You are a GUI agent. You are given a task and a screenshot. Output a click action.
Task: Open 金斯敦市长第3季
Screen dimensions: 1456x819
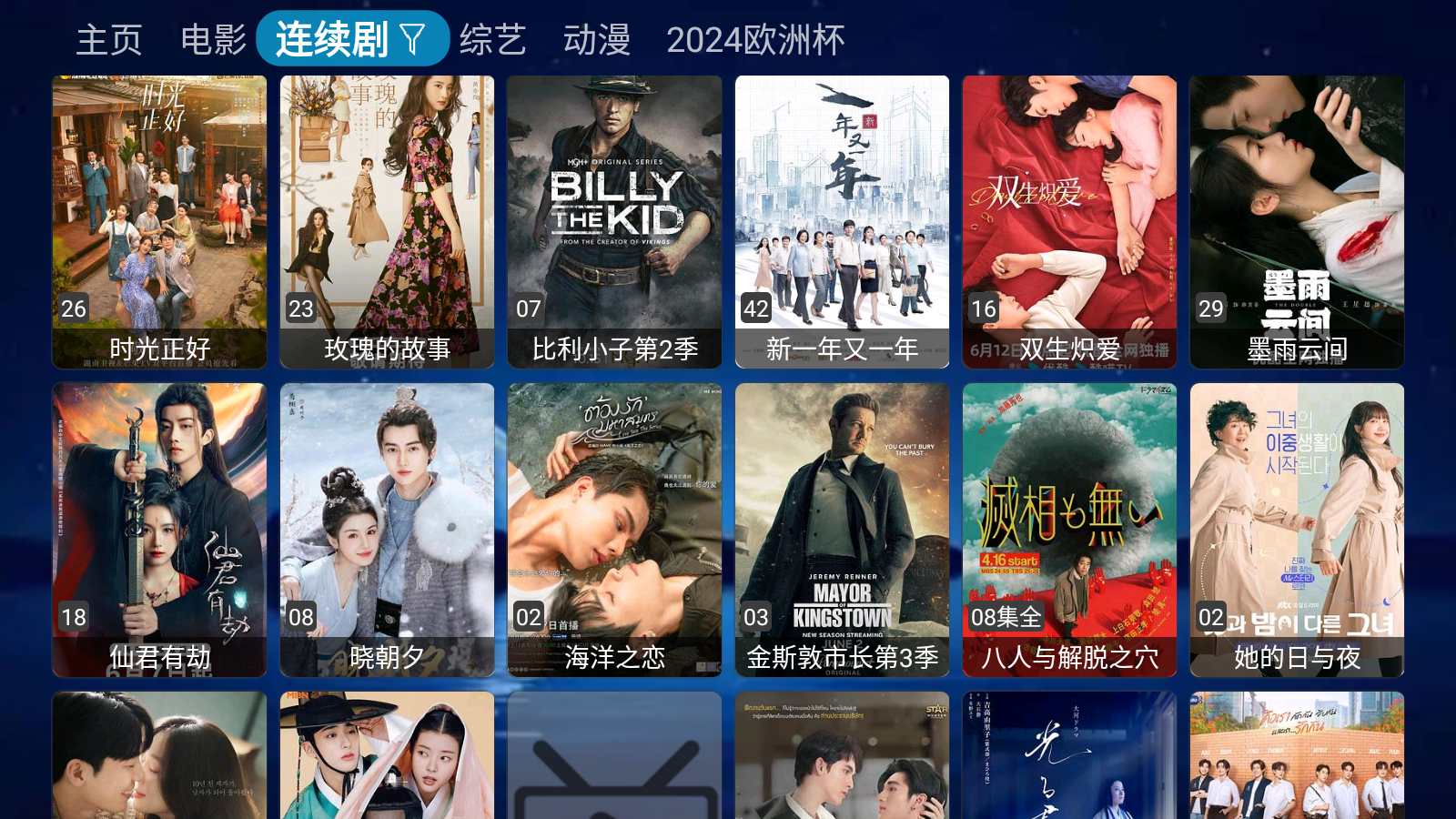pyautogui.click(x=842, y=529)
